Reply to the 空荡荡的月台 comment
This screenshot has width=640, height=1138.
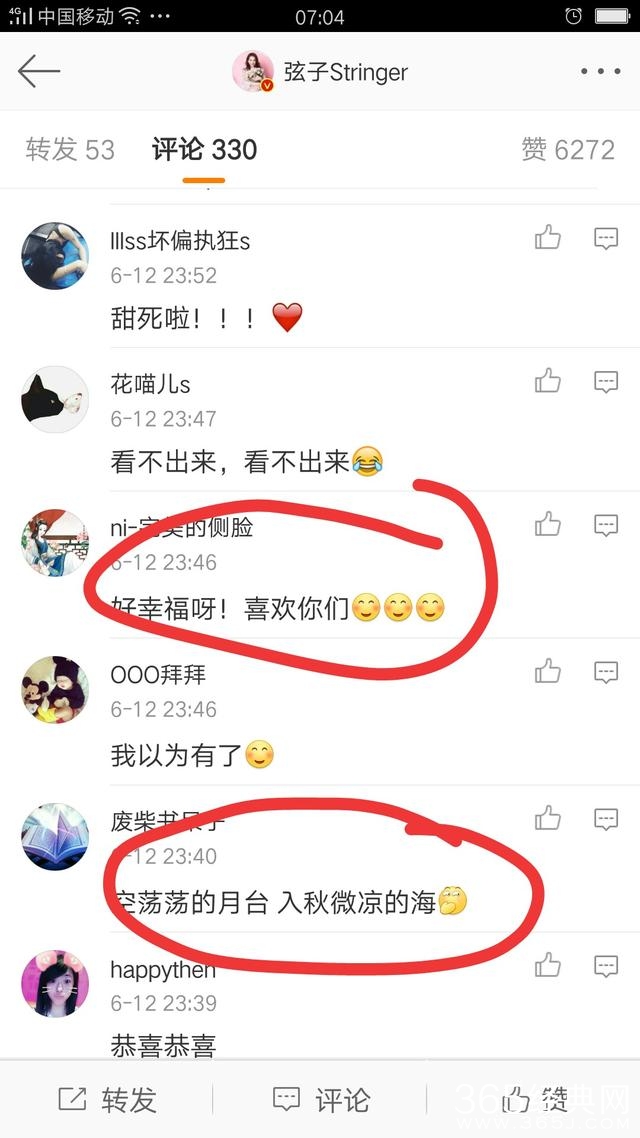click(606, 820)
